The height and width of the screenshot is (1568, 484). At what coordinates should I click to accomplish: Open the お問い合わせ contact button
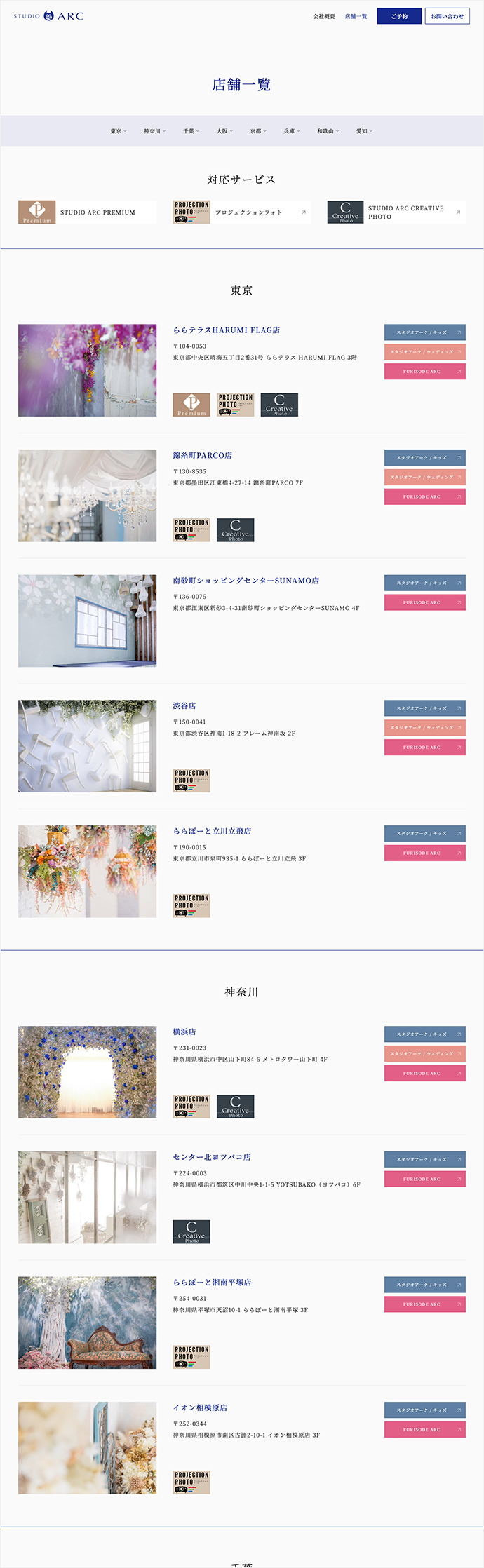coord(447,16)
